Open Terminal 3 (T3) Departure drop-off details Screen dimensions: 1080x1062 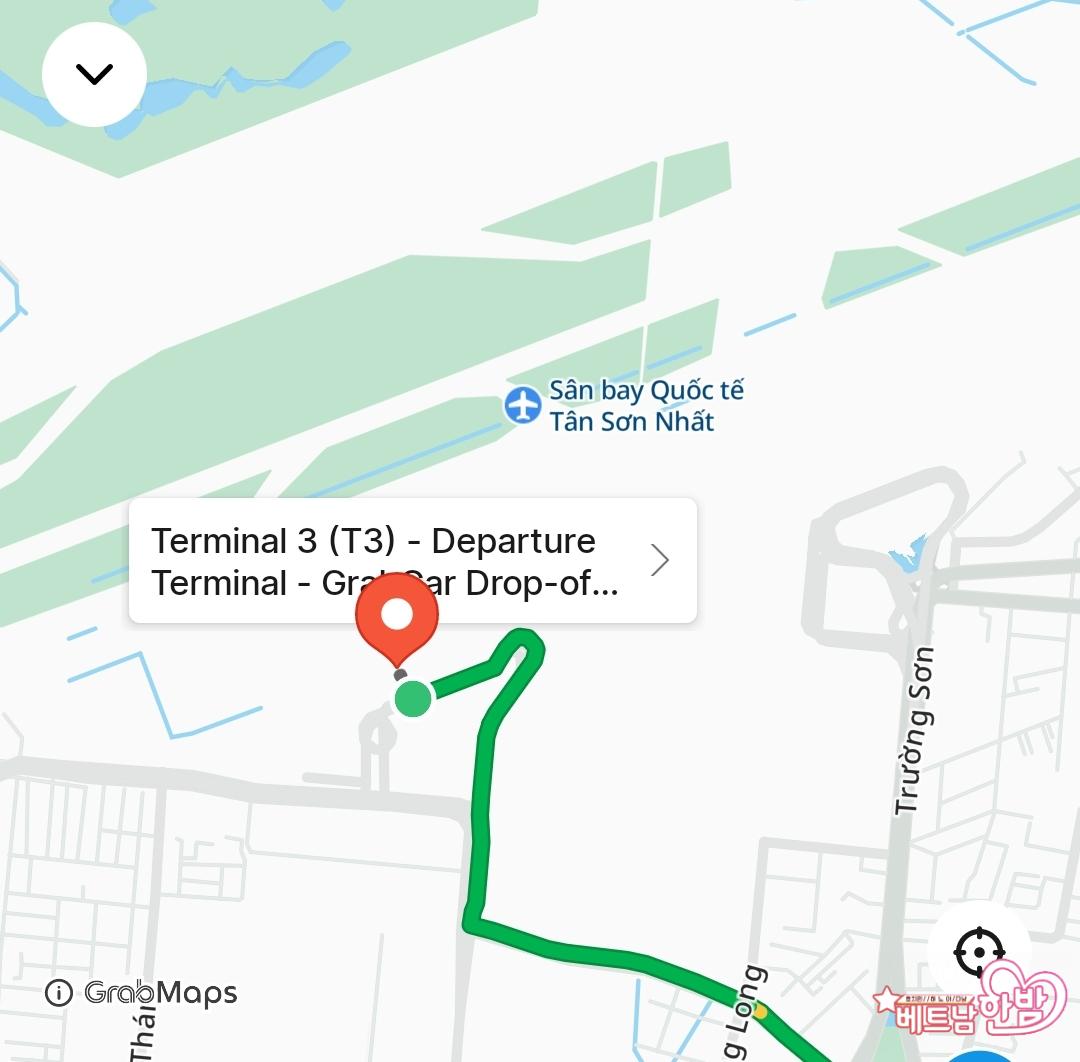[x=412, y=560]
